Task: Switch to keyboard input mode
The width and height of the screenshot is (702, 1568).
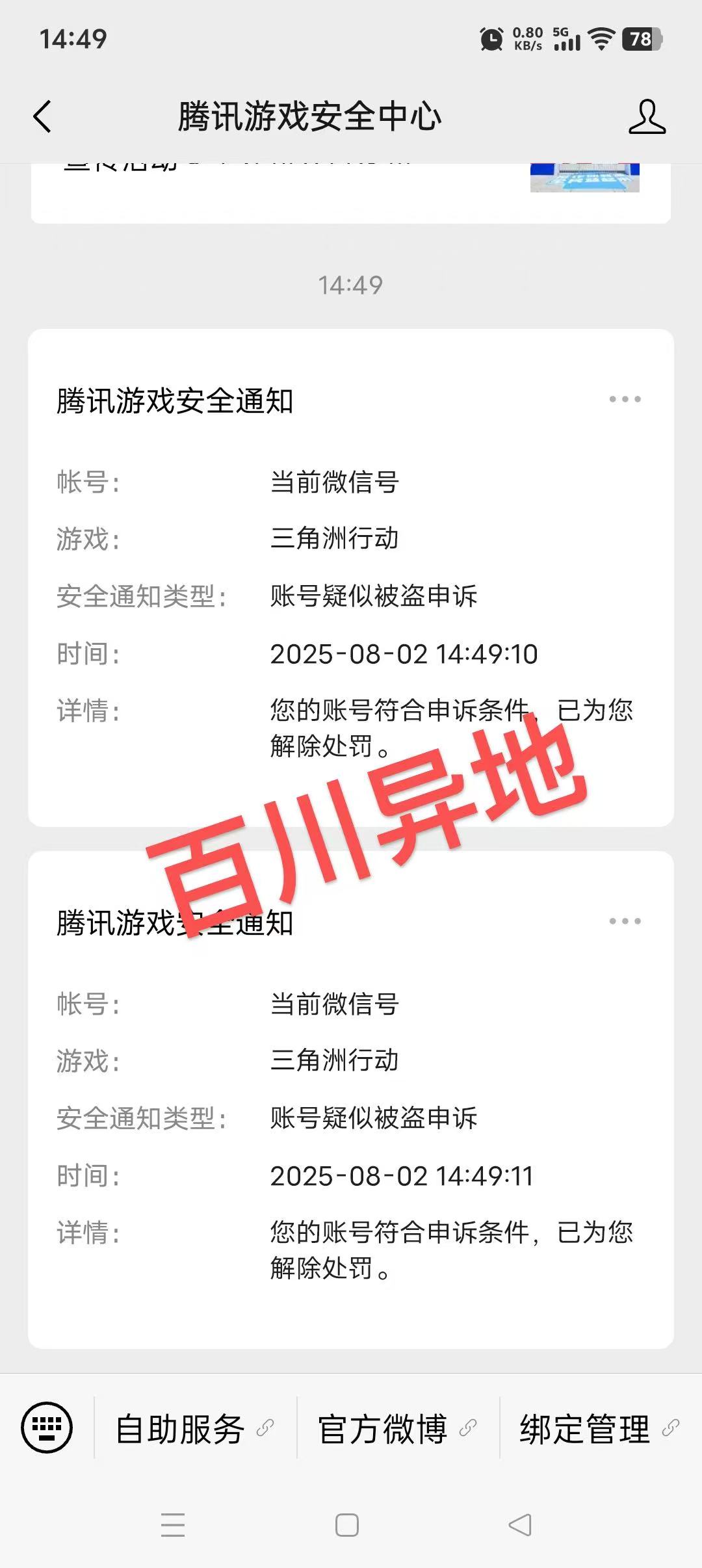Action: [47, 1428]
